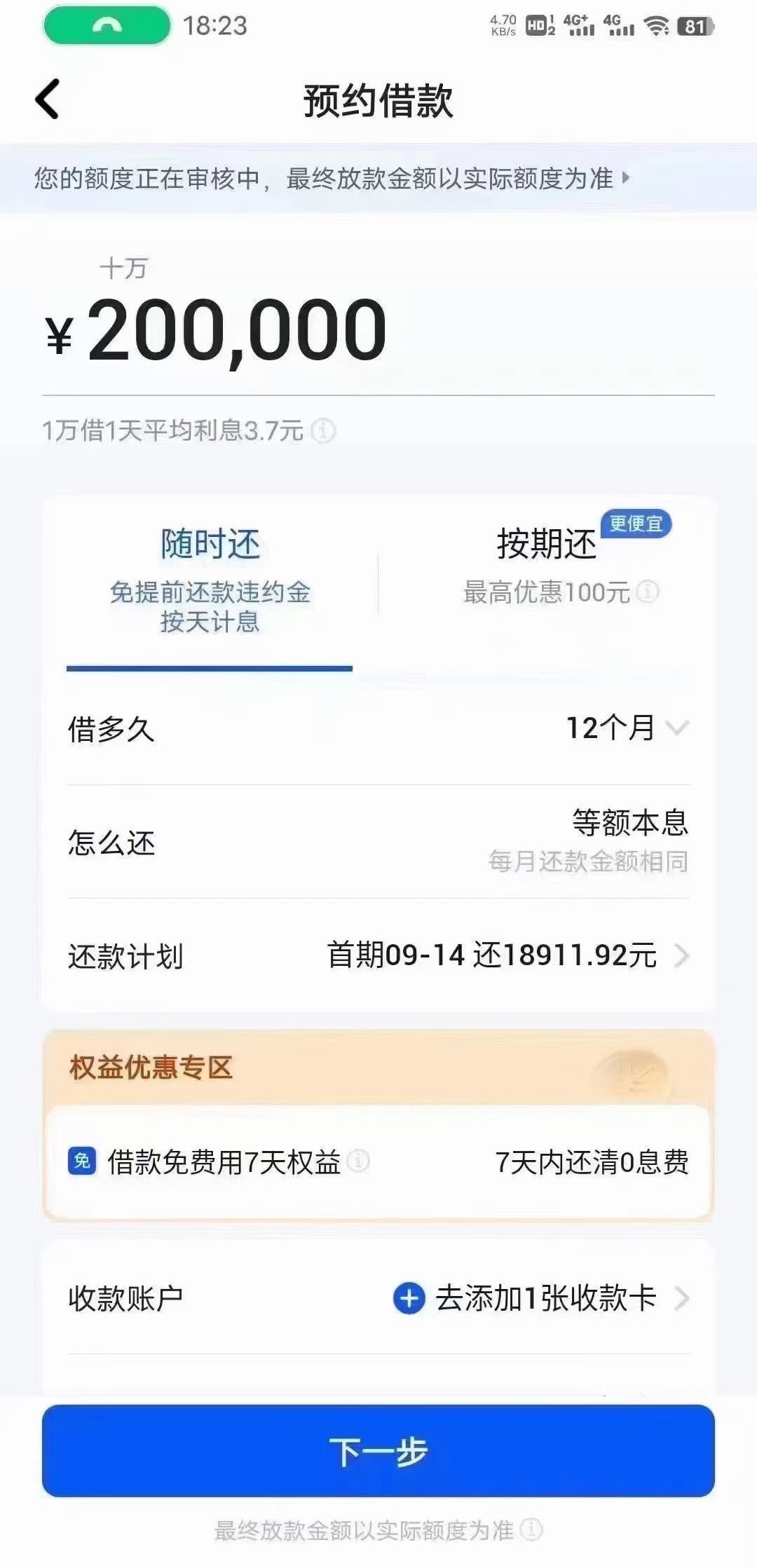Tap info icon beside 最终放款金额以实际额度为准
The image size is (757, 1568).
click(x=531, y=1530)
